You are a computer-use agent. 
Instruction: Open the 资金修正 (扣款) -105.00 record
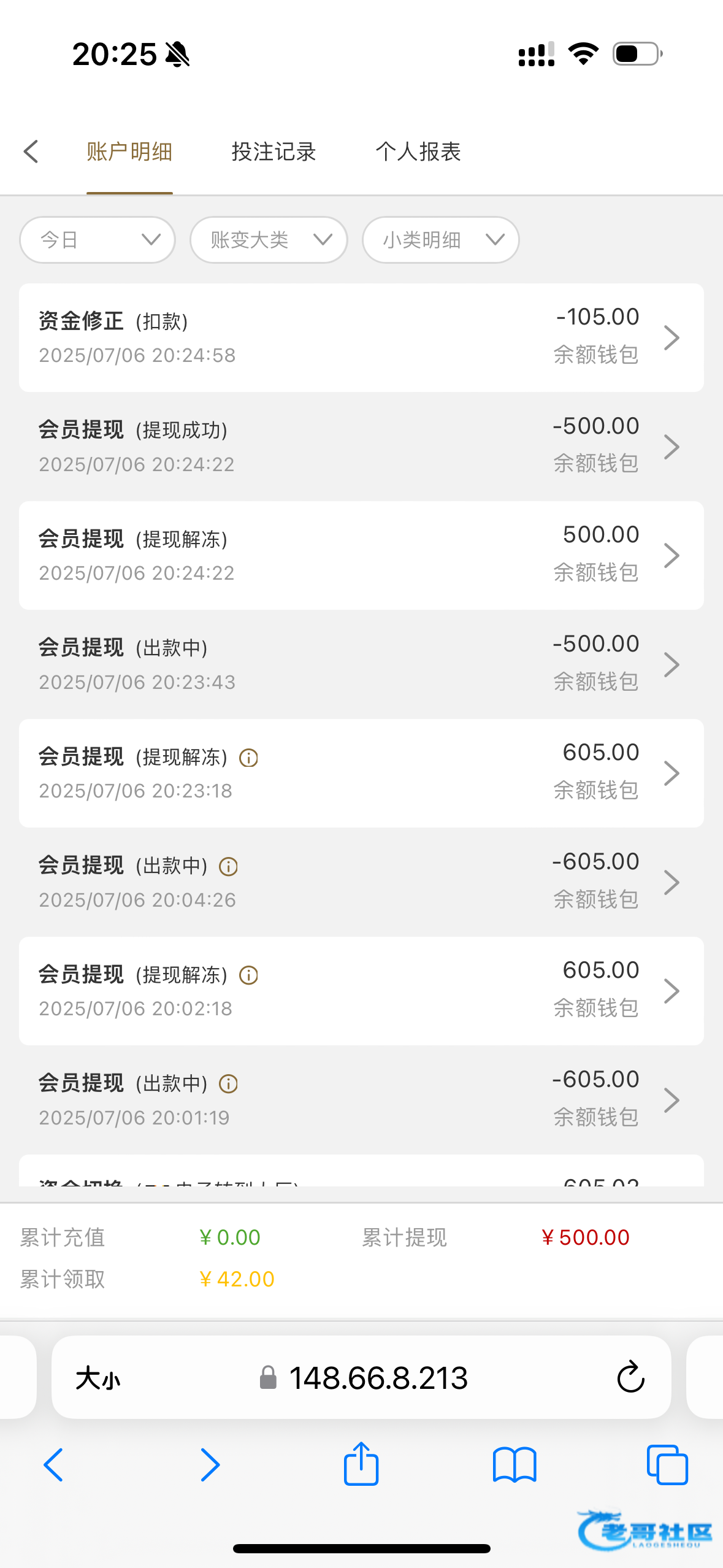pyautogui.click(x=361, y=337)
